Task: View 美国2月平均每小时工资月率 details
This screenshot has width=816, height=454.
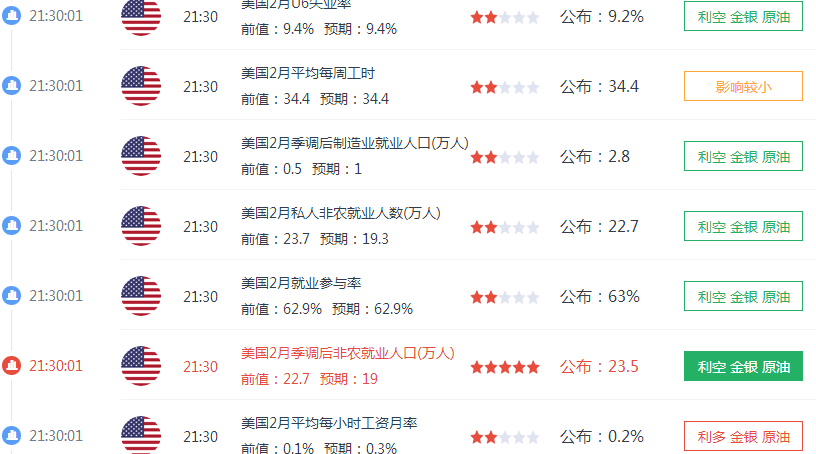Action: coord(329,424)
